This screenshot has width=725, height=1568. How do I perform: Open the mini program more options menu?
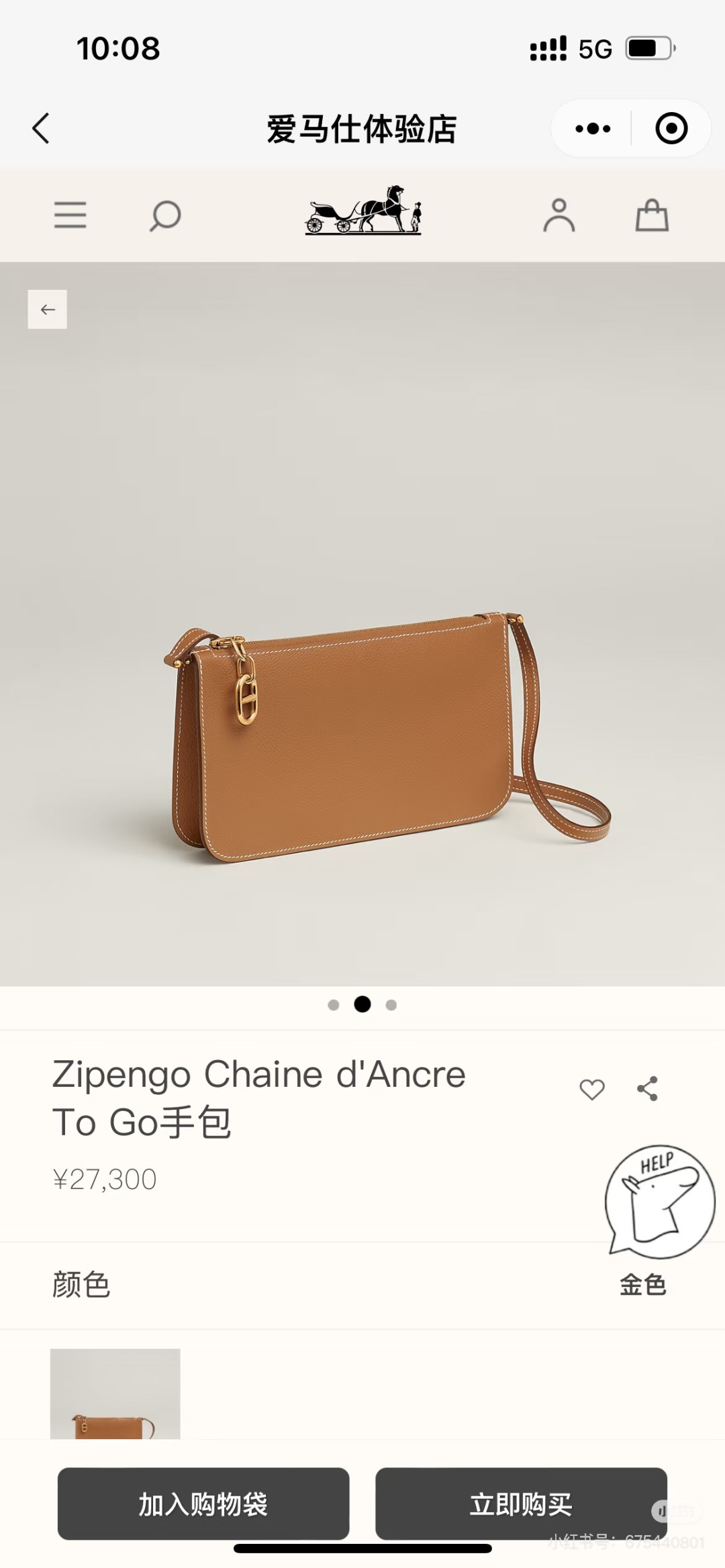click(x=593, y=128)
